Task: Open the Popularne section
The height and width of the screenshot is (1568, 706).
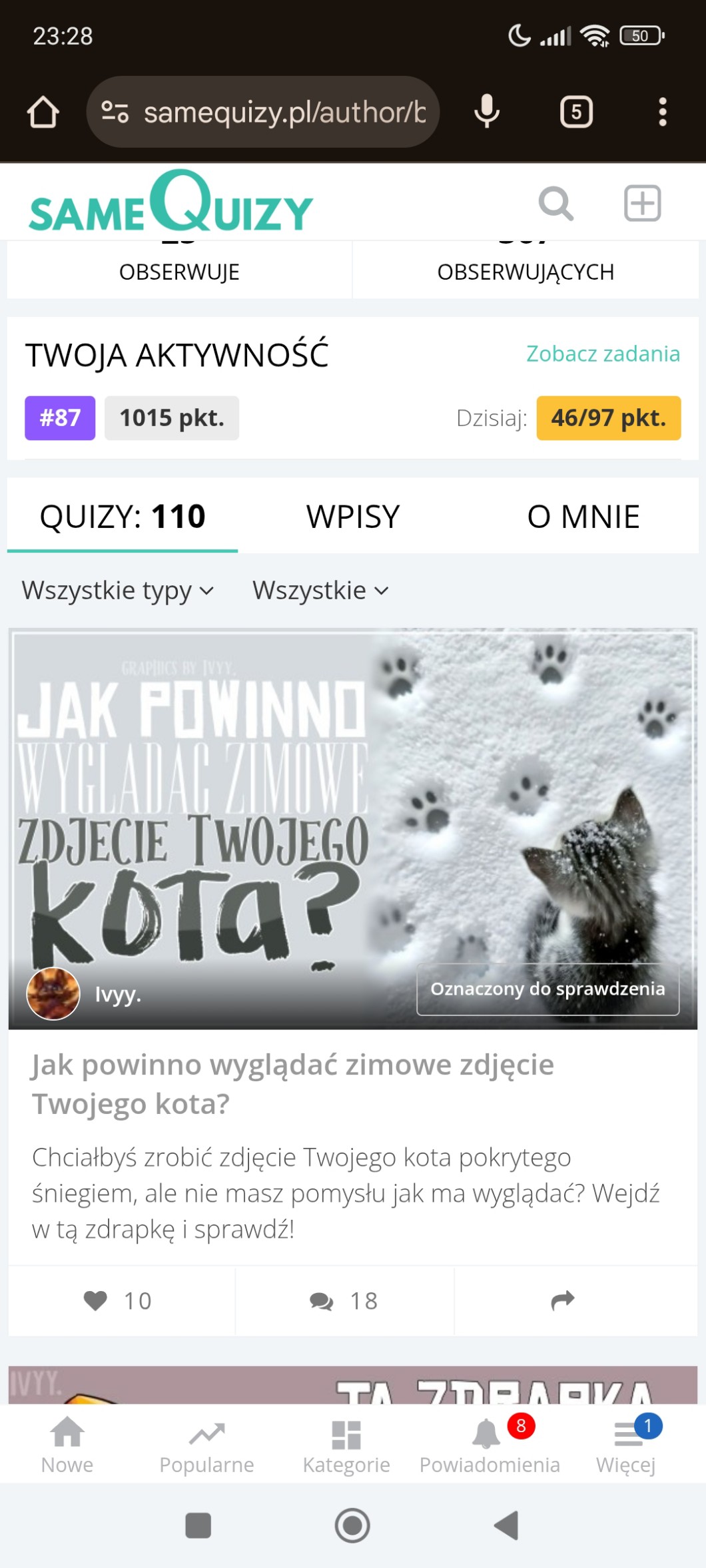Action: (206, 1444)
